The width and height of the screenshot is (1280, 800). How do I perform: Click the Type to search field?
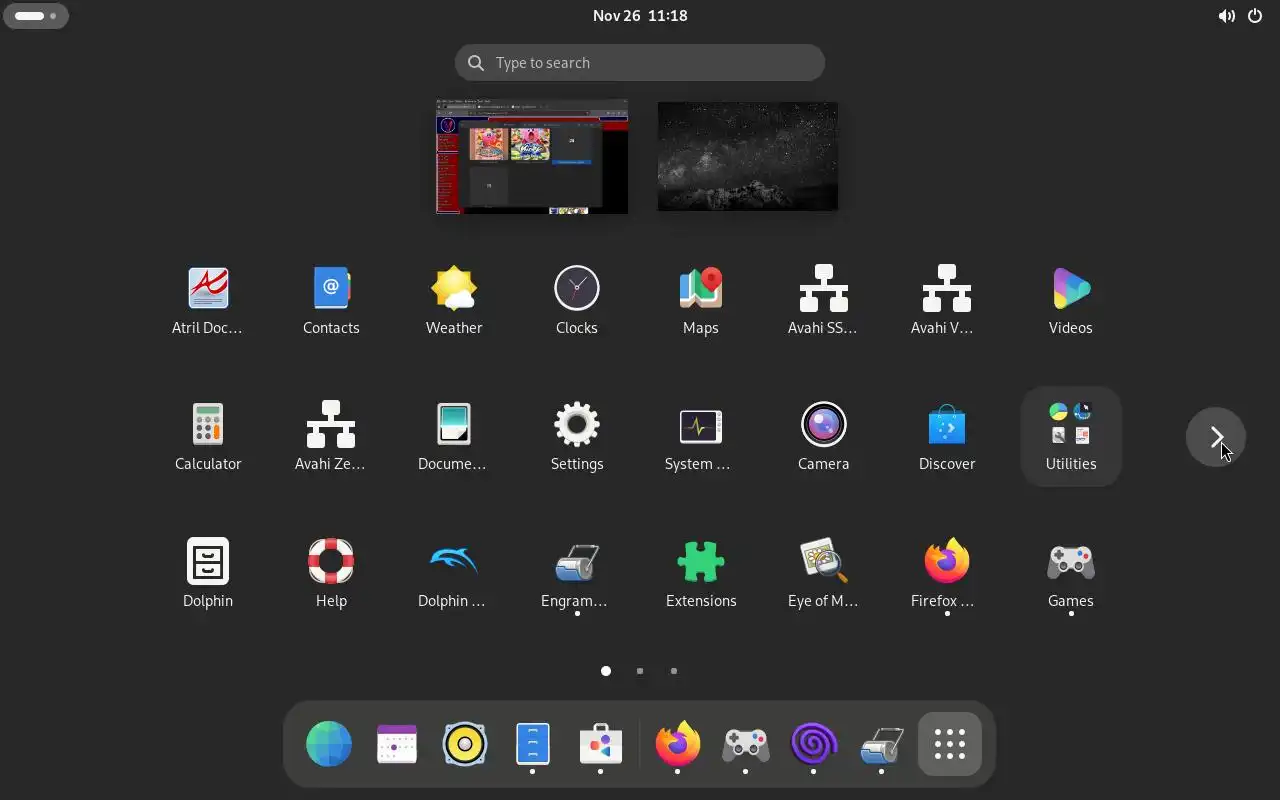tap(640, 63)
